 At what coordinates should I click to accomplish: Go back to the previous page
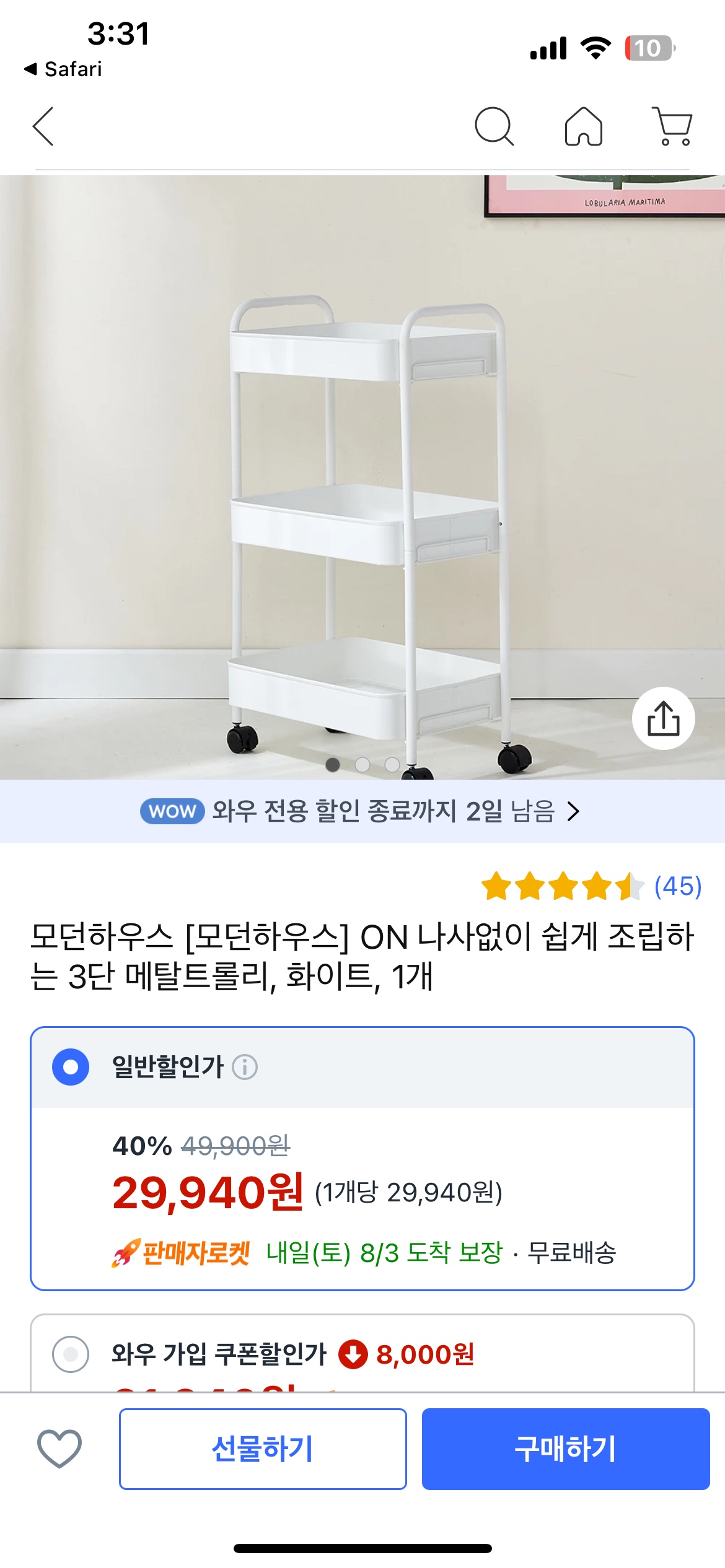point(43,126)
